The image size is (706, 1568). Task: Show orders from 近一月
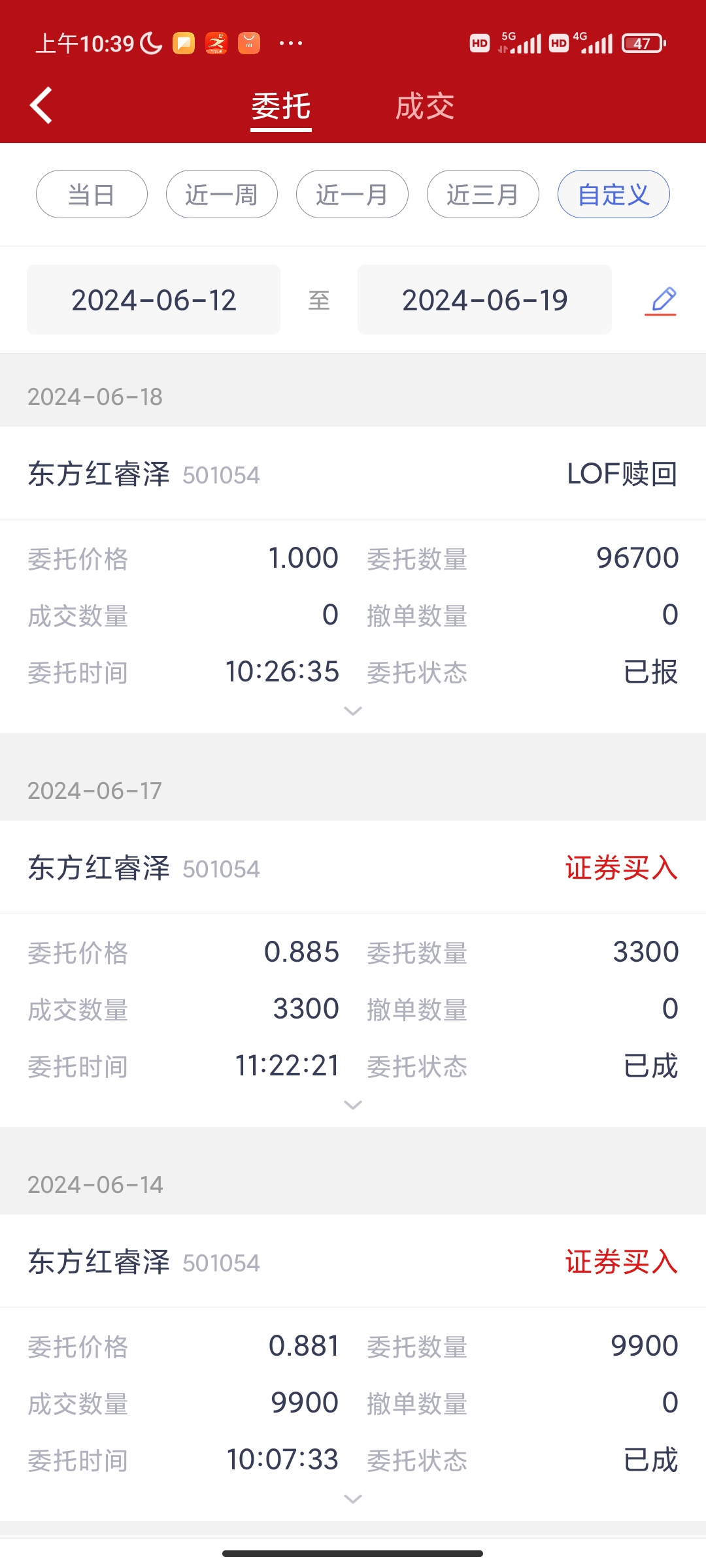352,195
